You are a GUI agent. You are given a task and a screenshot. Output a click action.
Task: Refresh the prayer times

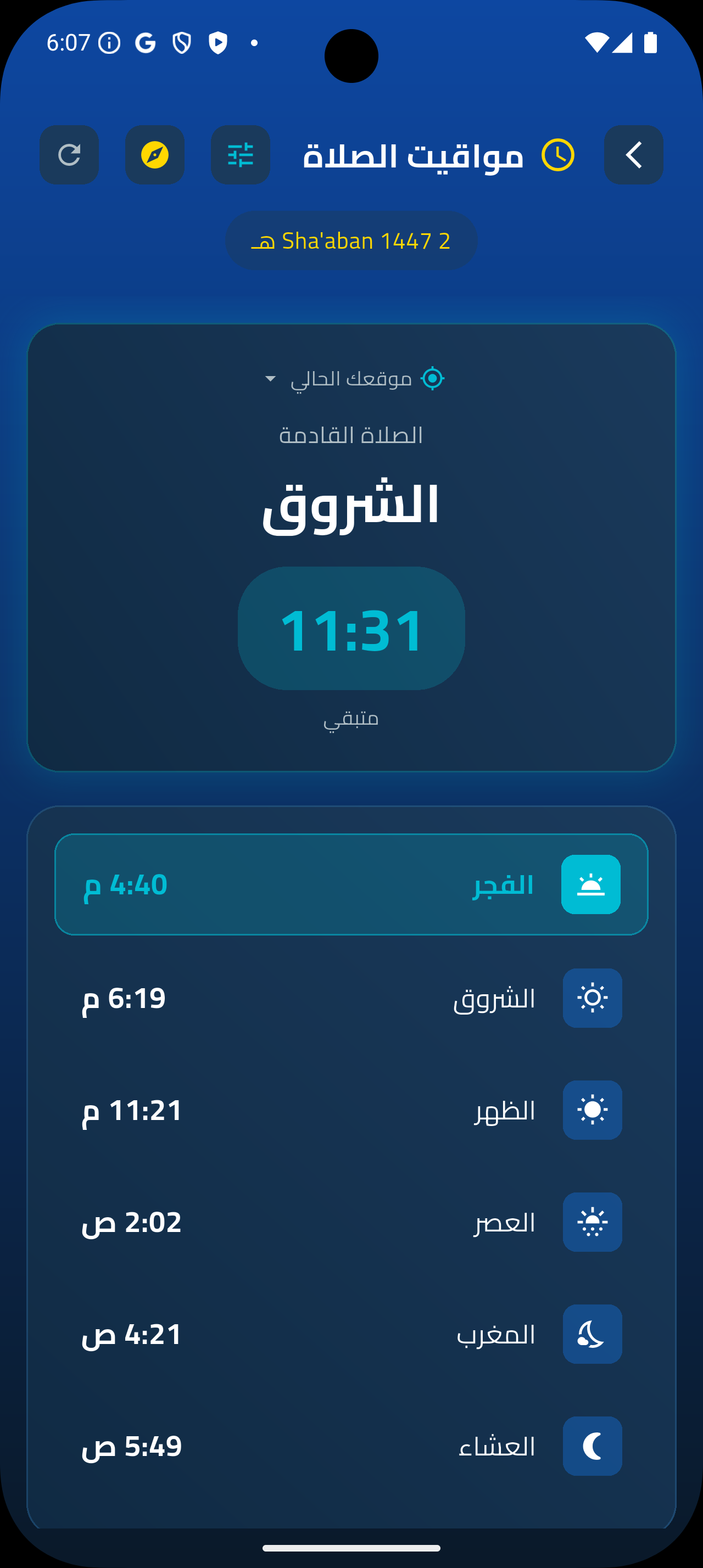coord(69,155)
